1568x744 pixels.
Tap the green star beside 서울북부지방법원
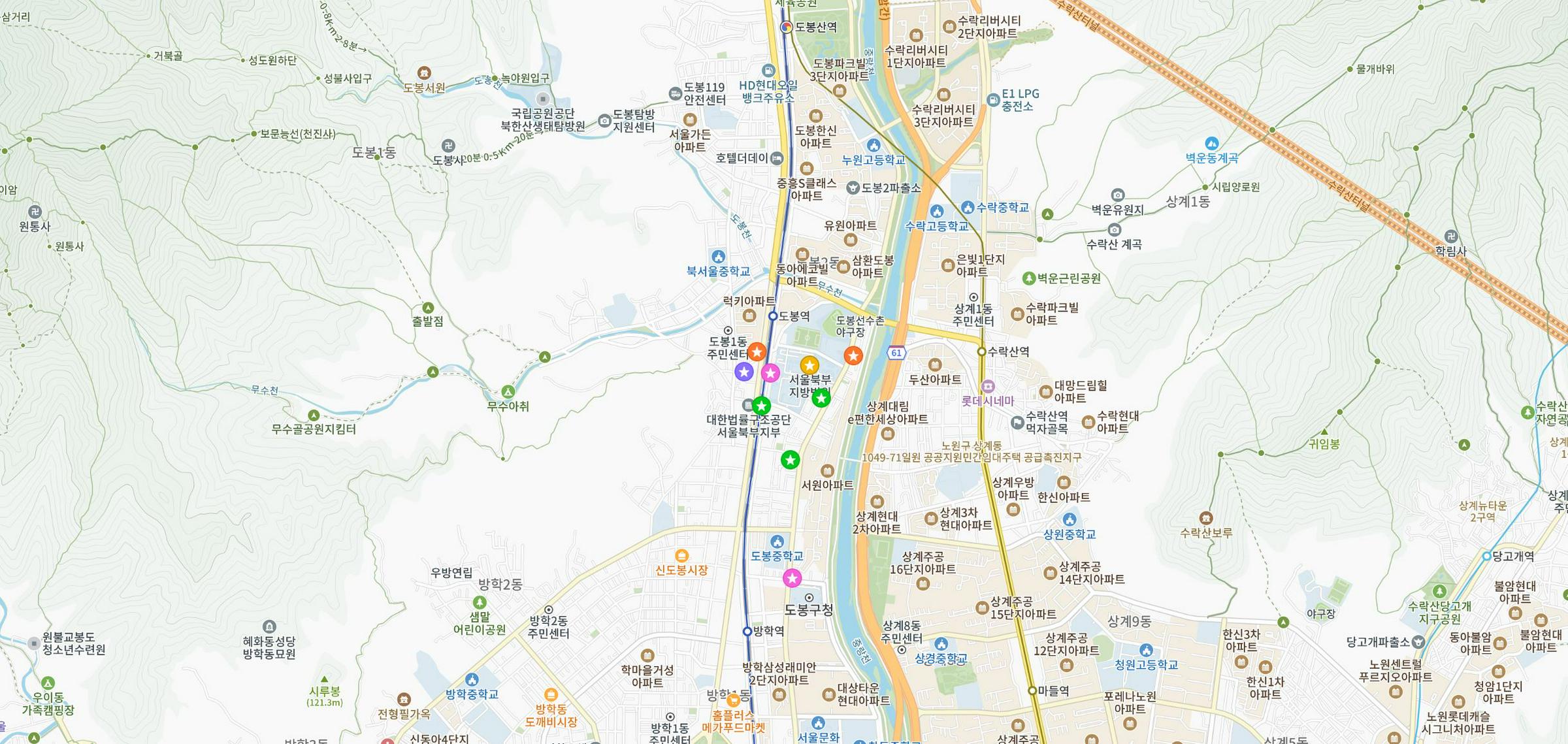821,398
